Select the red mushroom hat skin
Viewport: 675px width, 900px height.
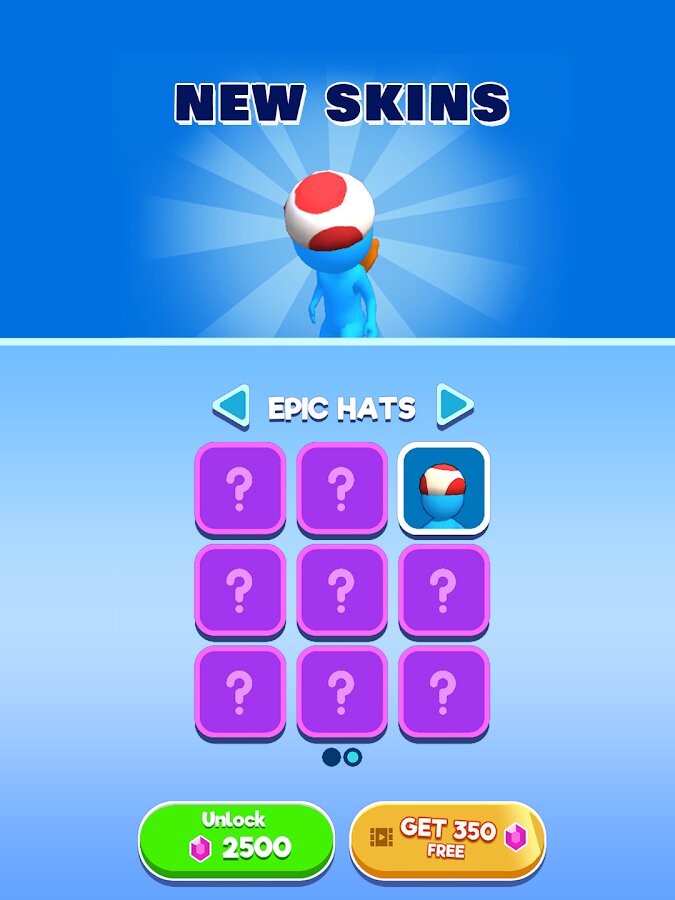coord(443,487)
